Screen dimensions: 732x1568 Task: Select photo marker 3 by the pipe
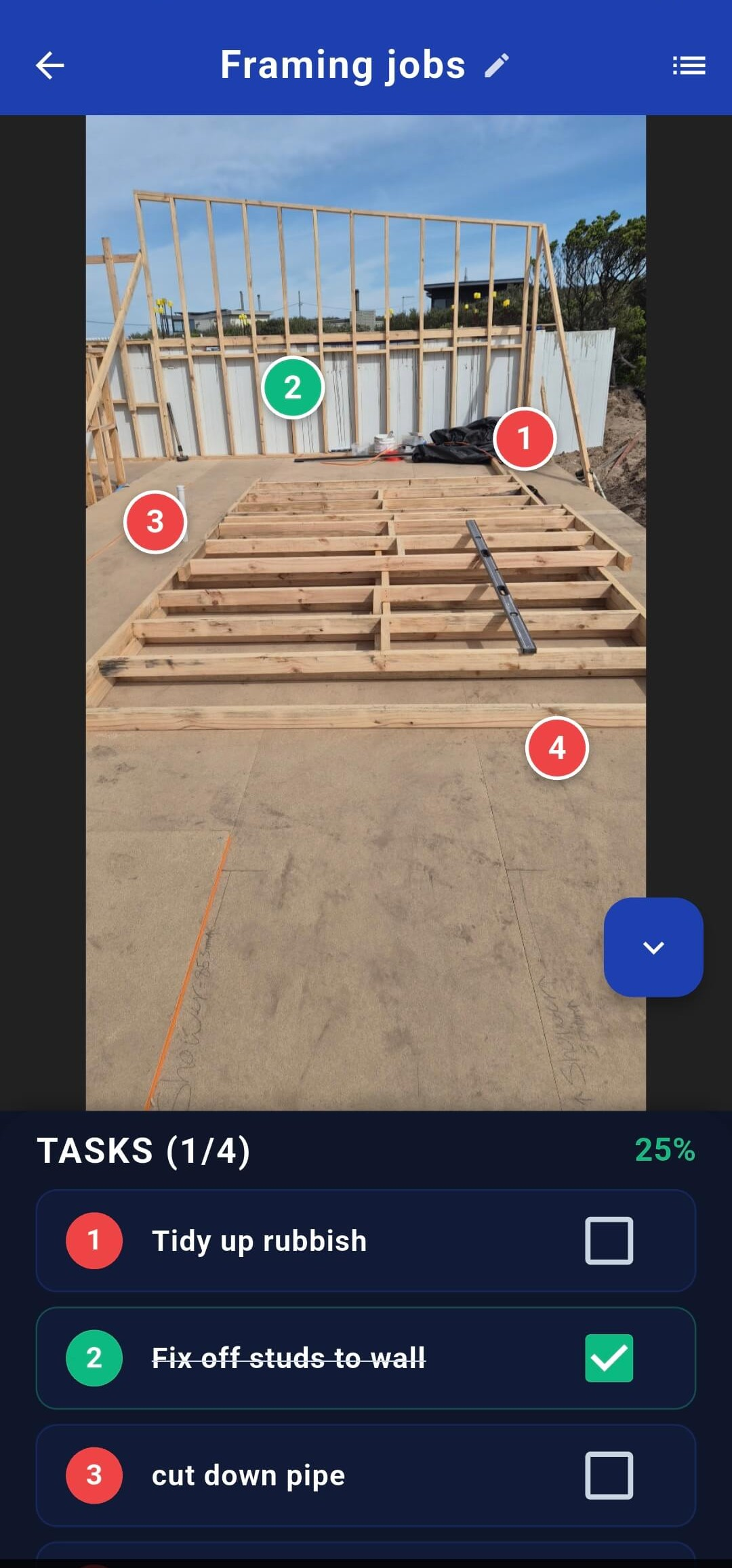tap(155, 522)
